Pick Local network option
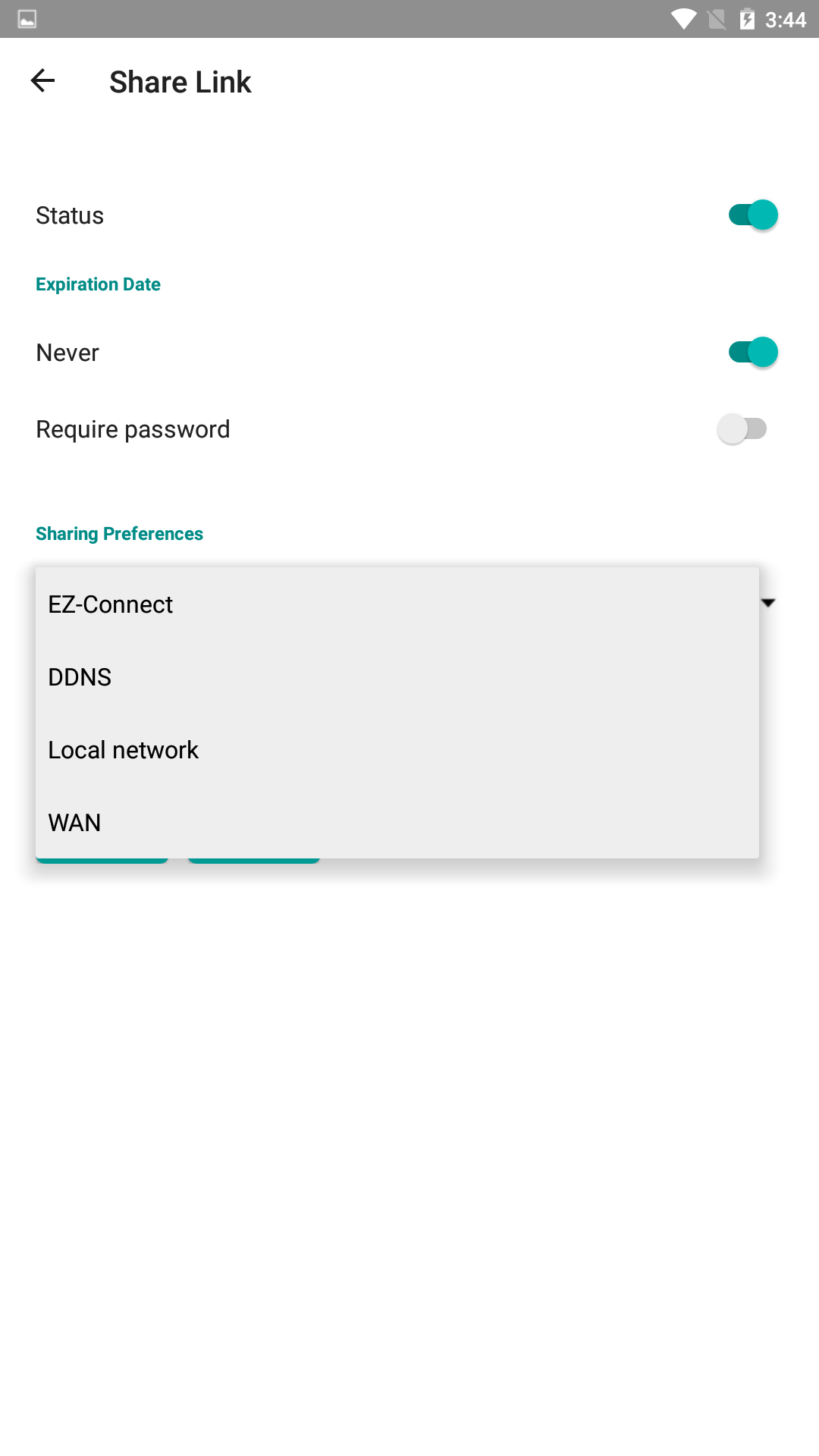The width and height of the screenshot is (819, 1456). [397, 750]
